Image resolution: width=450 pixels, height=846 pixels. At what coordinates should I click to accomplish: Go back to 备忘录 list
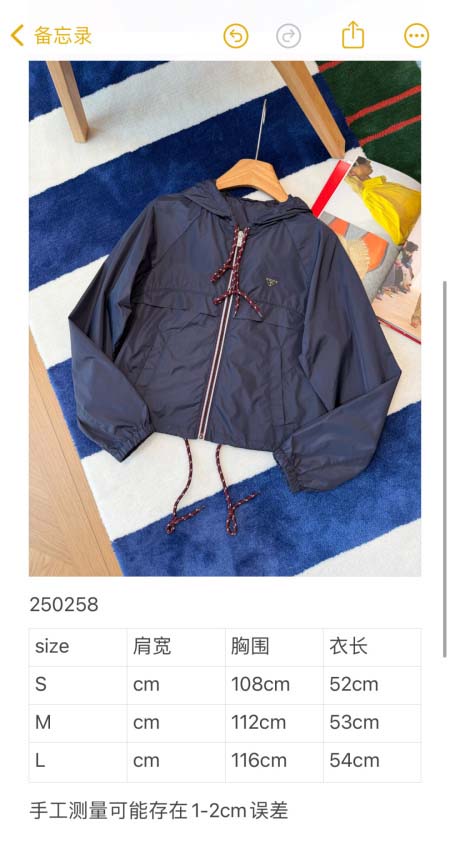click(x=51, y=36)
